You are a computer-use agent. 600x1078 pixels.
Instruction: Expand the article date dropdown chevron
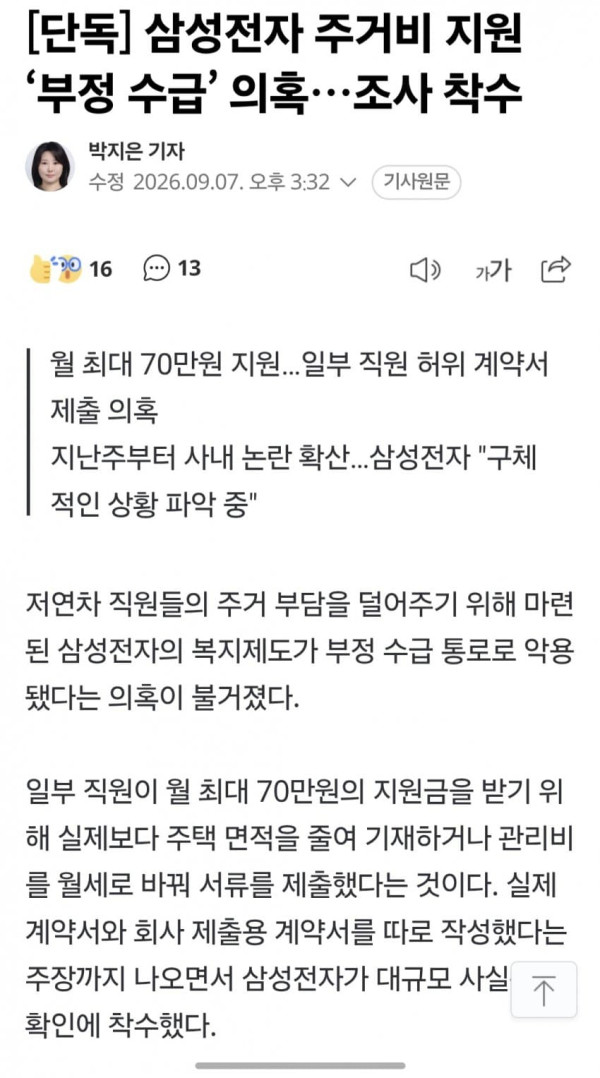348,182
